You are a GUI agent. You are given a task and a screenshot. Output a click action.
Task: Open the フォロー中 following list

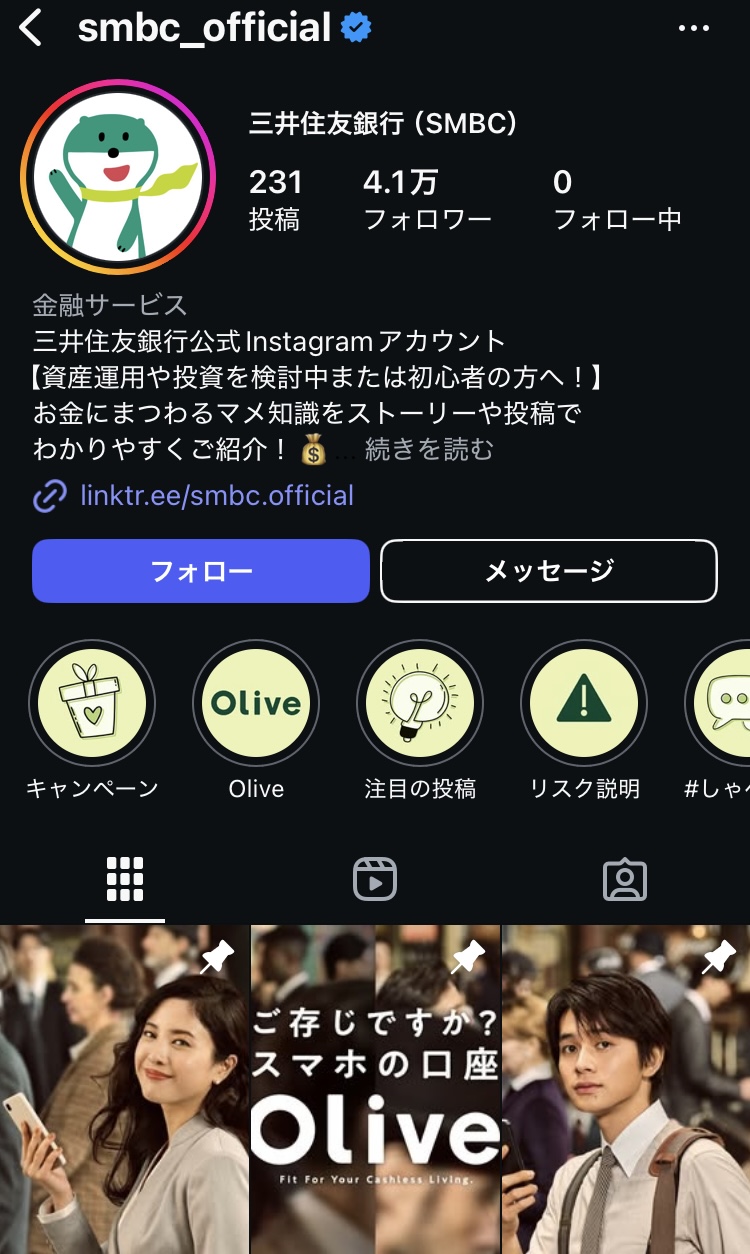tap(617, 199)
